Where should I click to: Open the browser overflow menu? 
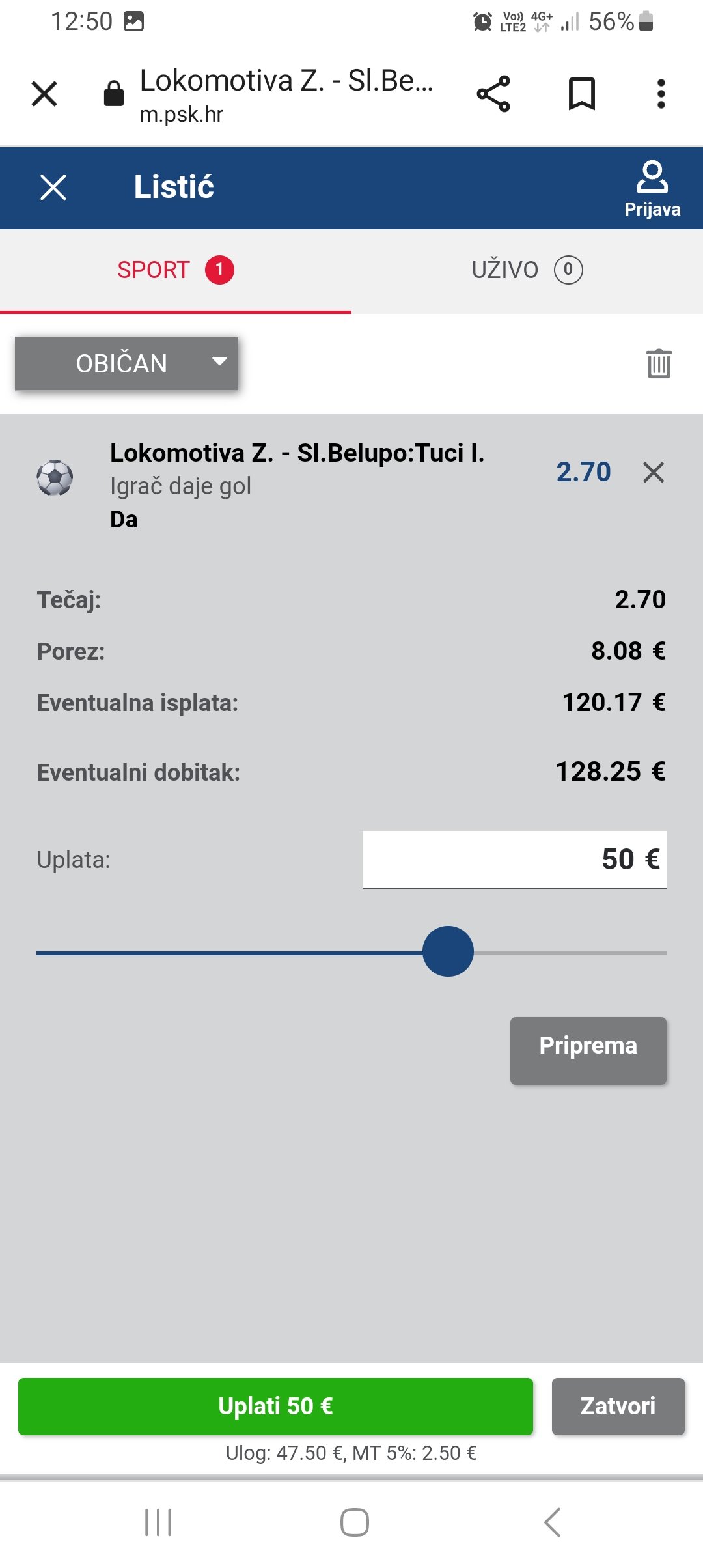point(661,94)
